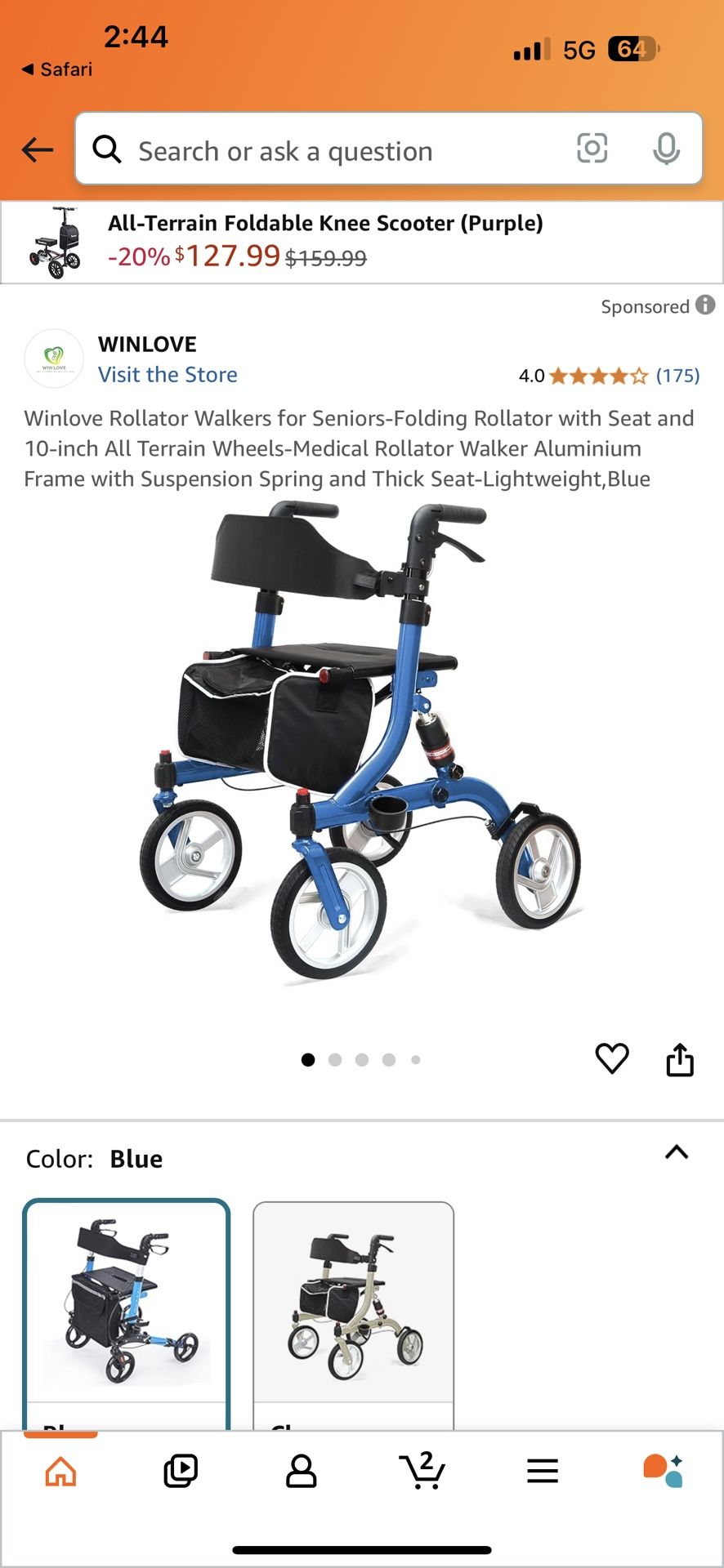Viewport: 724px width, 1568px height.
Task: Open the search or ask field
Action: click(327, 150)
